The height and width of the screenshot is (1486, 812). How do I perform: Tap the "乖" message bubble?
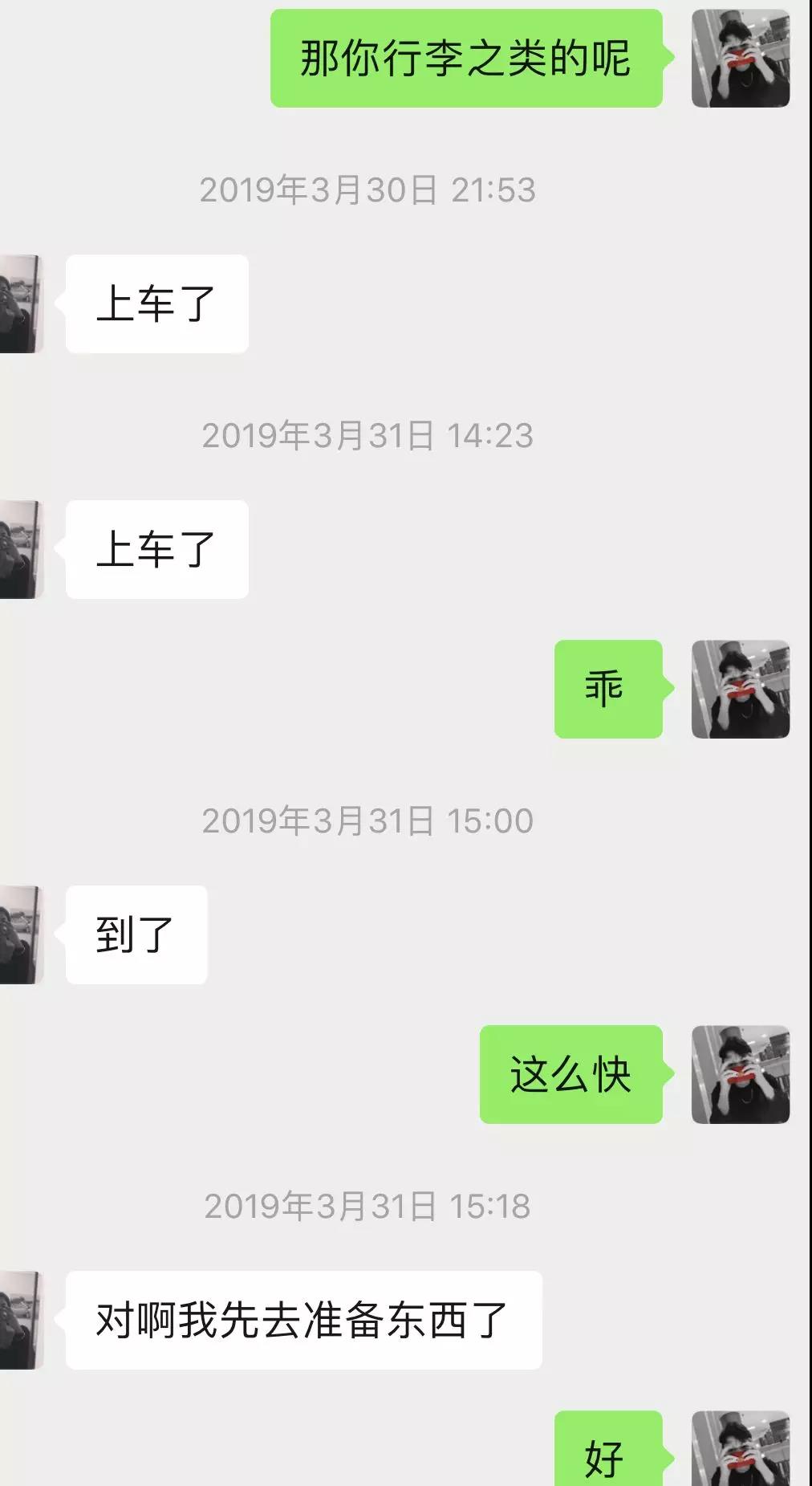[x=607, y=688]
